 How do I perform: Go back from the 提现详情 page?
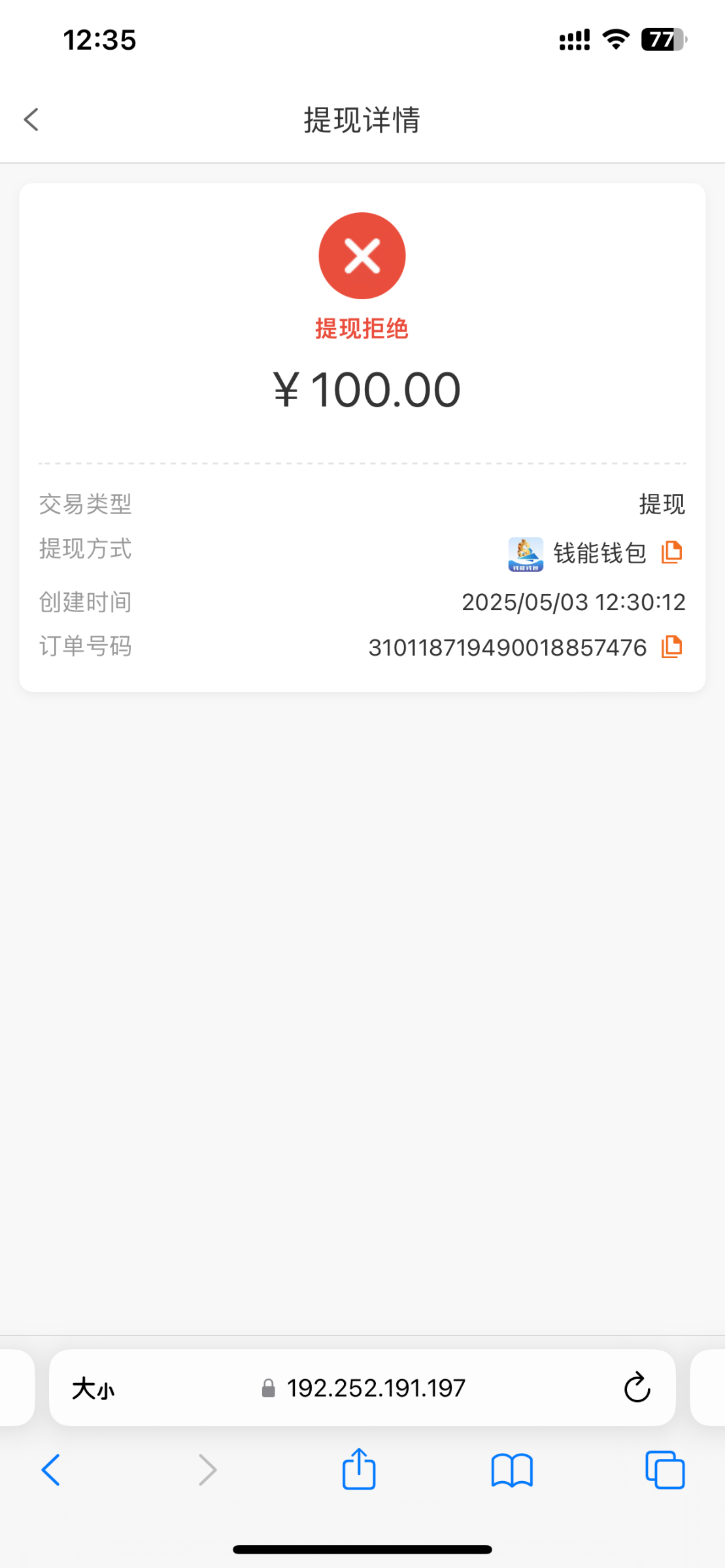pyautogui.click(x=31, y=120)
